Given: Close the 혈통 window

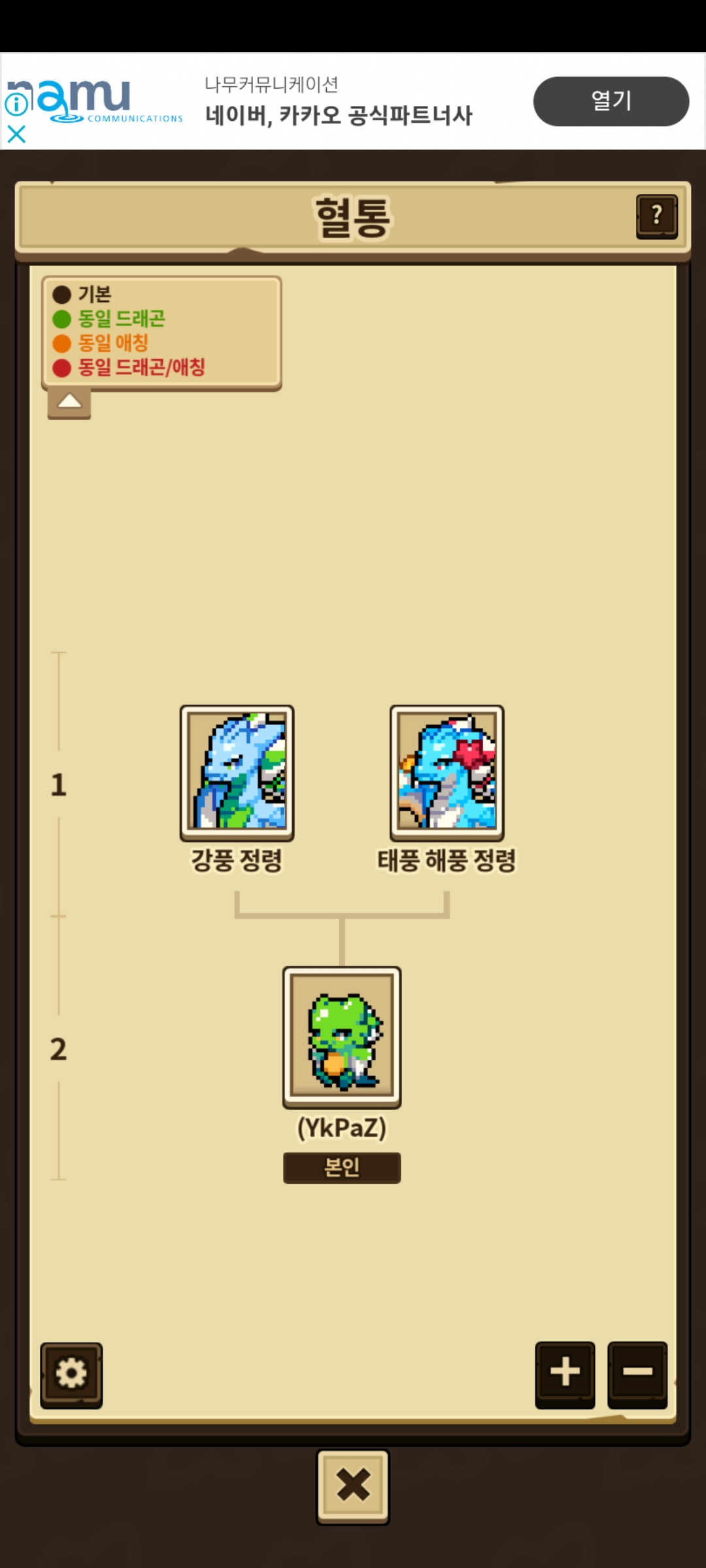Looking at the screenshot, I should point(353,1486).
